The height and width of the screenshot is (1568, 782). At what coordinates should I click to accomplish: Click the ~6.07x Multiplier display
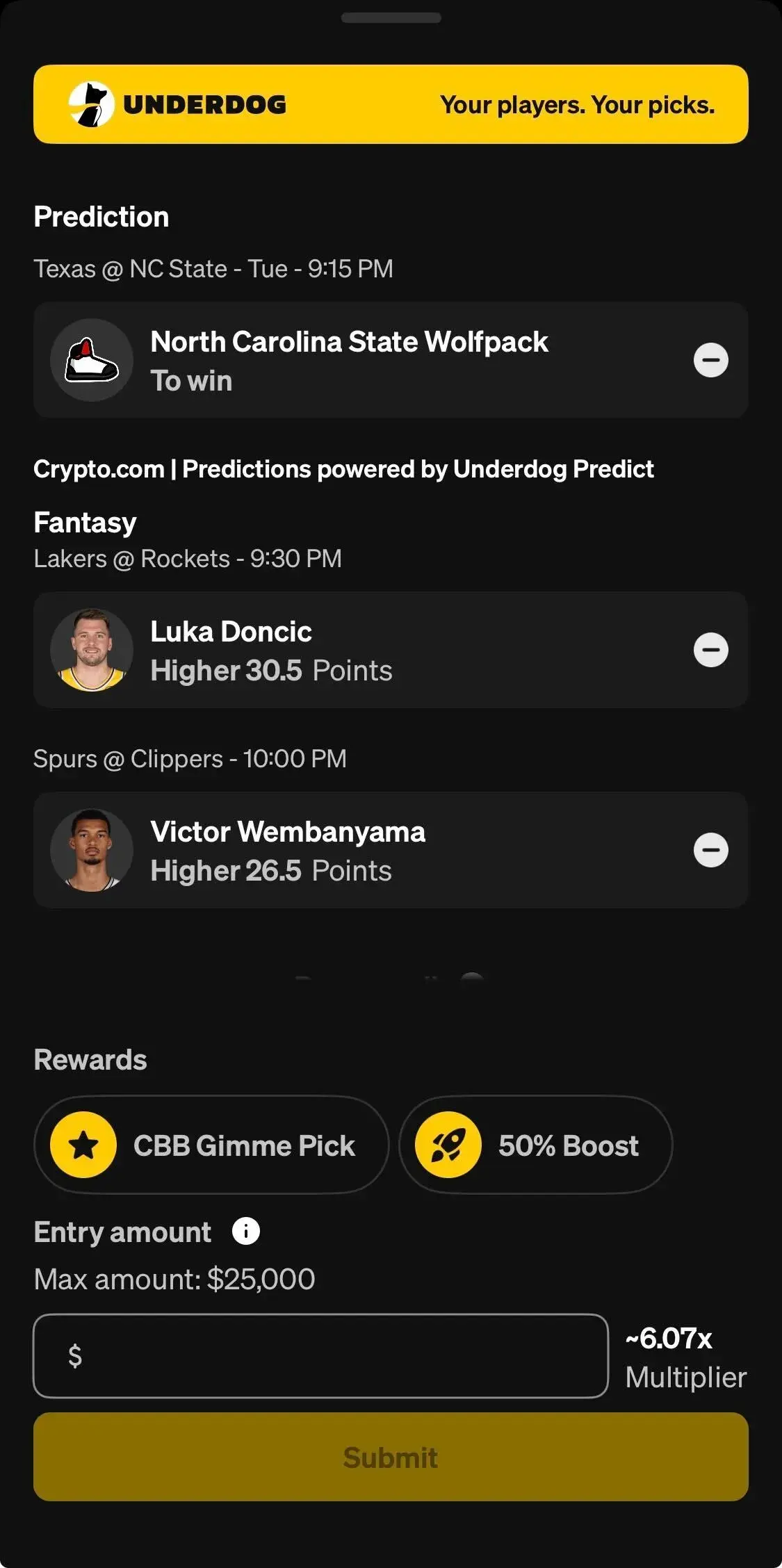point(685,1357)
